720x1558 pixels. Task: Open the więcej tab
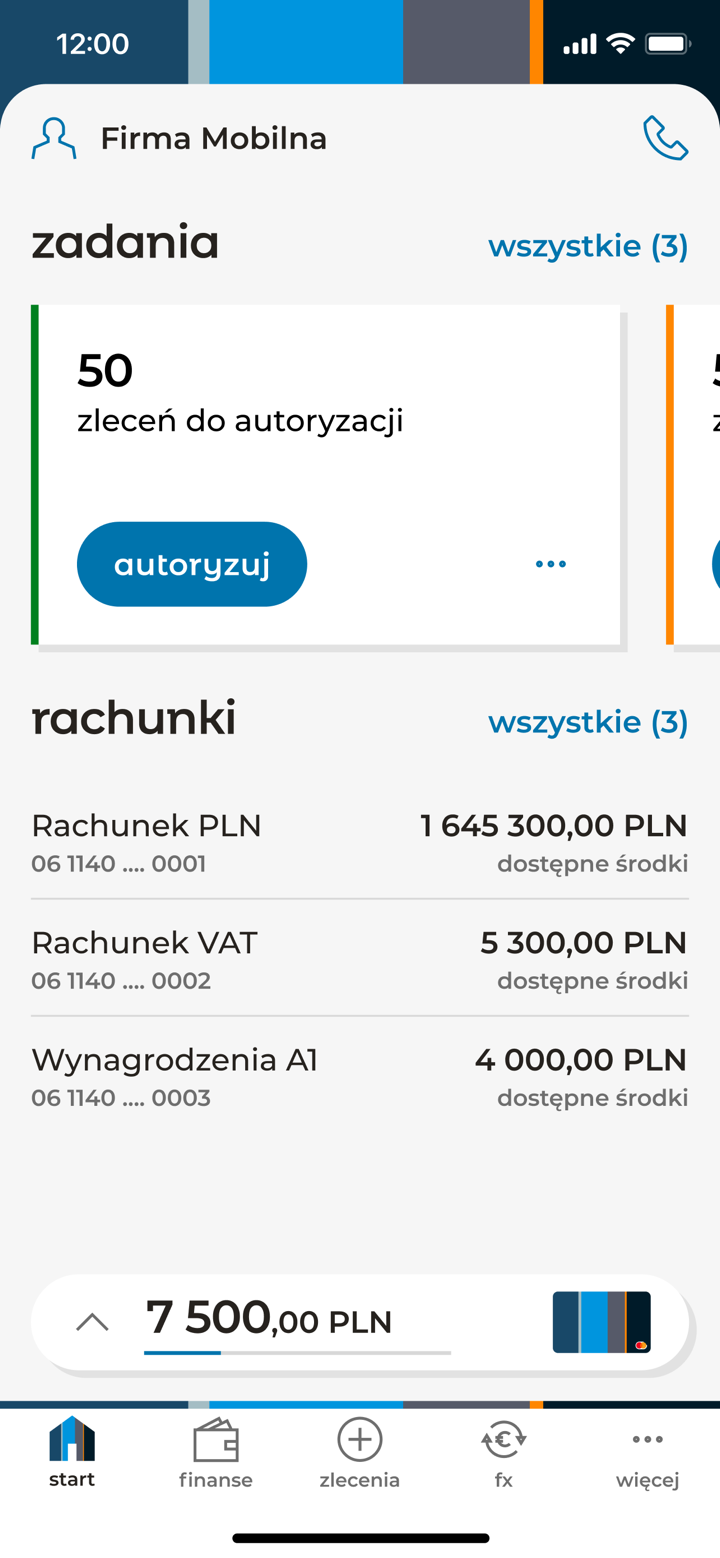tap(648, 1452)
